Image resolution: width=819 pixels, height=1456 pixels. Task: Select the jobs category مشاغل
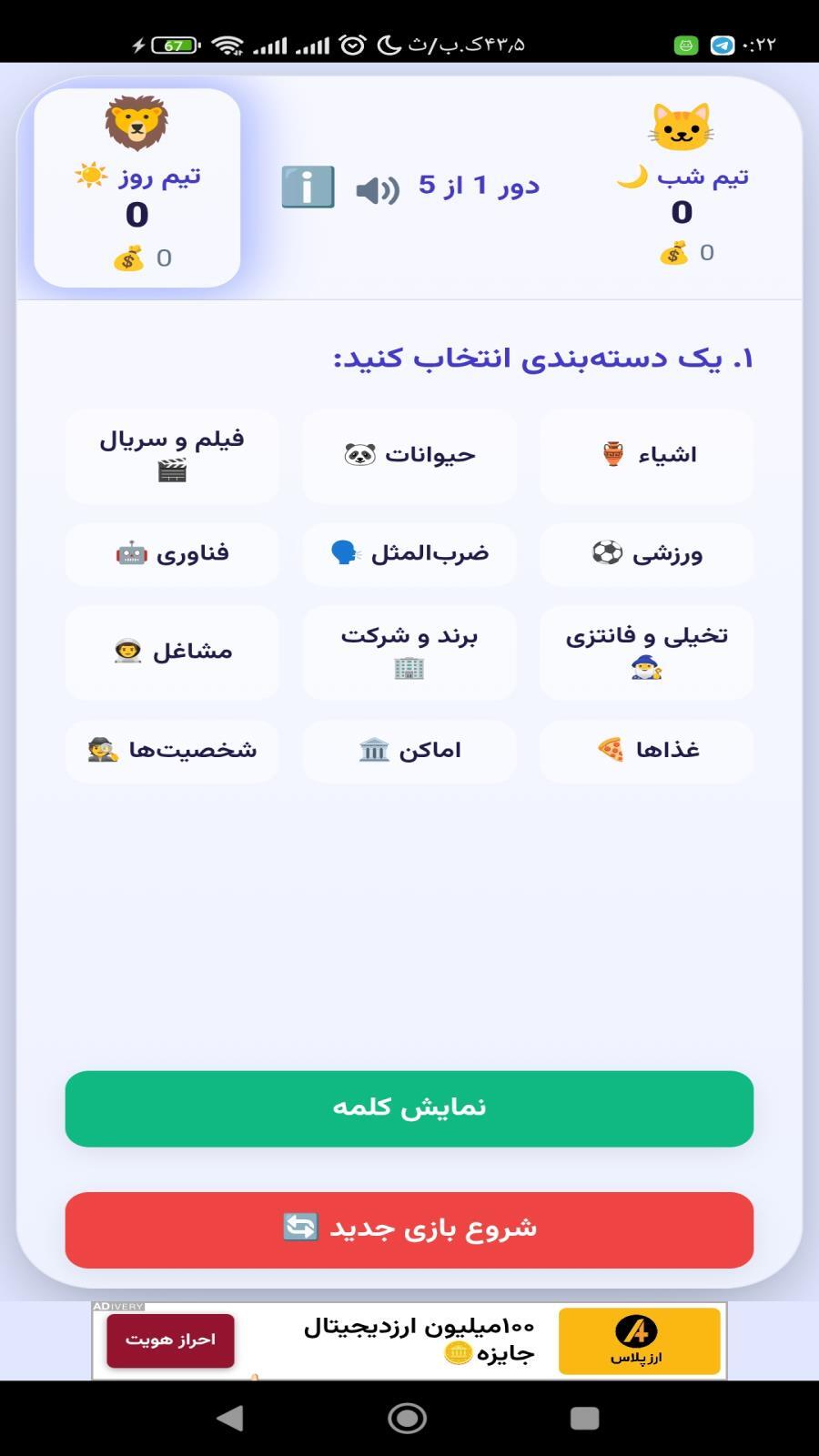click(171, 652)
